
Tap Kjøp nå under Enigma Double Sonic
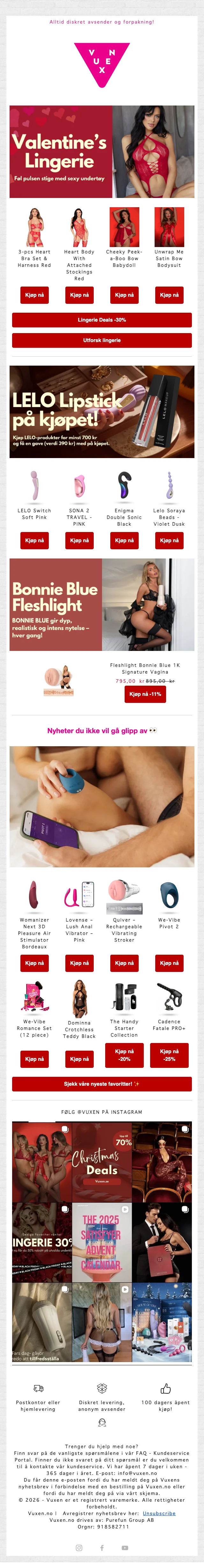point(124,540)
